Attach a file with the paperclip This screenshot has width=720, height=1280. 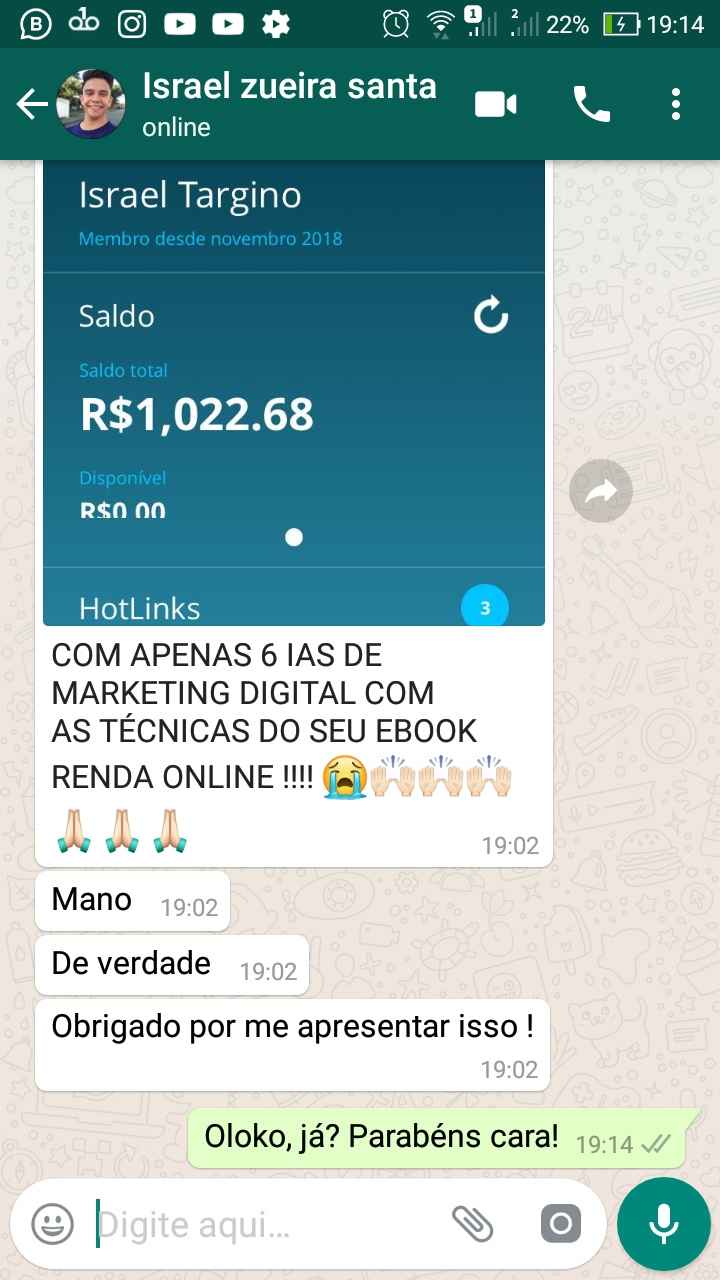coord(472,1223)
